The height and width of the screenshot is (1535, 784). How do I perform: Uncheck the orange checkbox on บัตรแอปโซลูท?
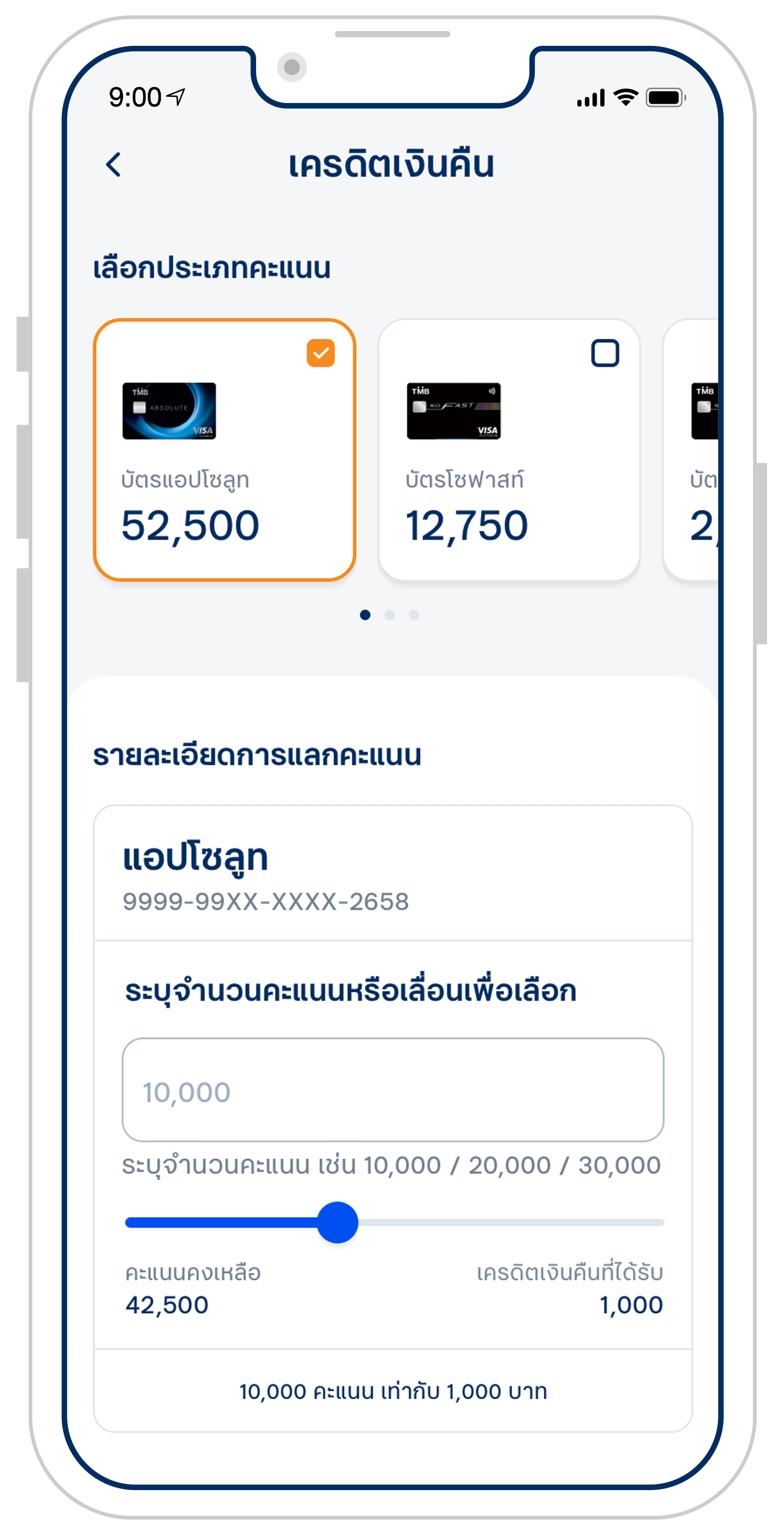321,354
